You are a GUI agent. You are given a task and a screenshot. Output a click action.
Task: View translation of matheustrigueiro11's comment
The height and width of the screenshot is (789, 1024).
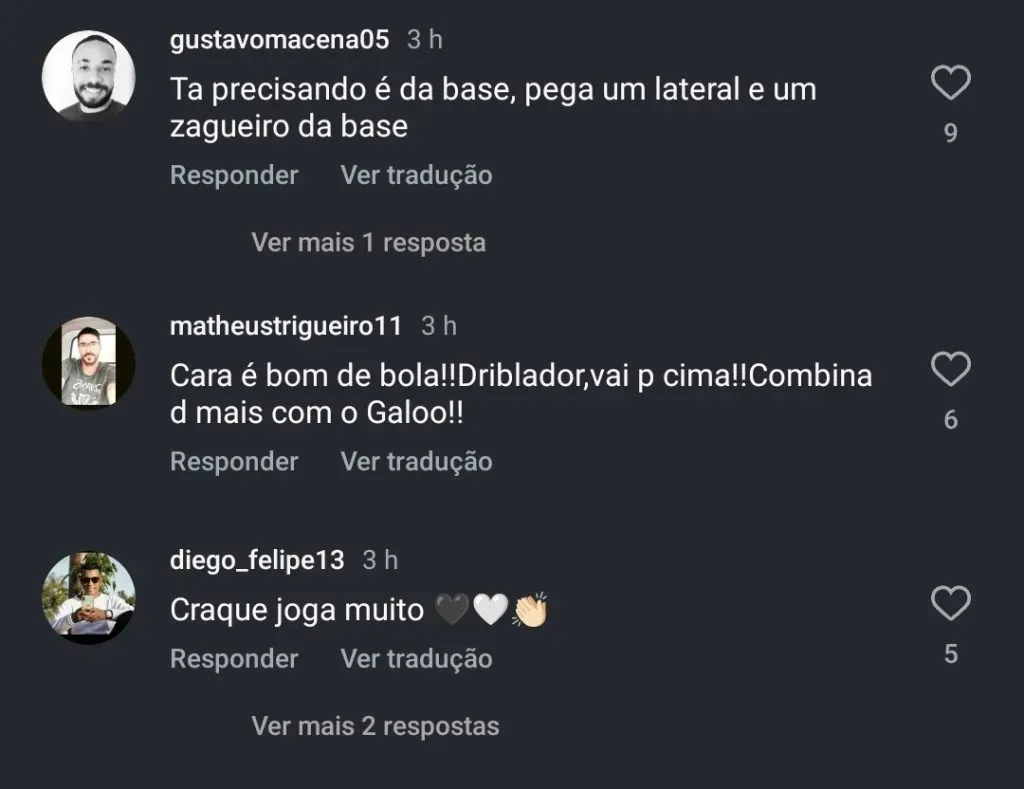click(x=416, y=461)
